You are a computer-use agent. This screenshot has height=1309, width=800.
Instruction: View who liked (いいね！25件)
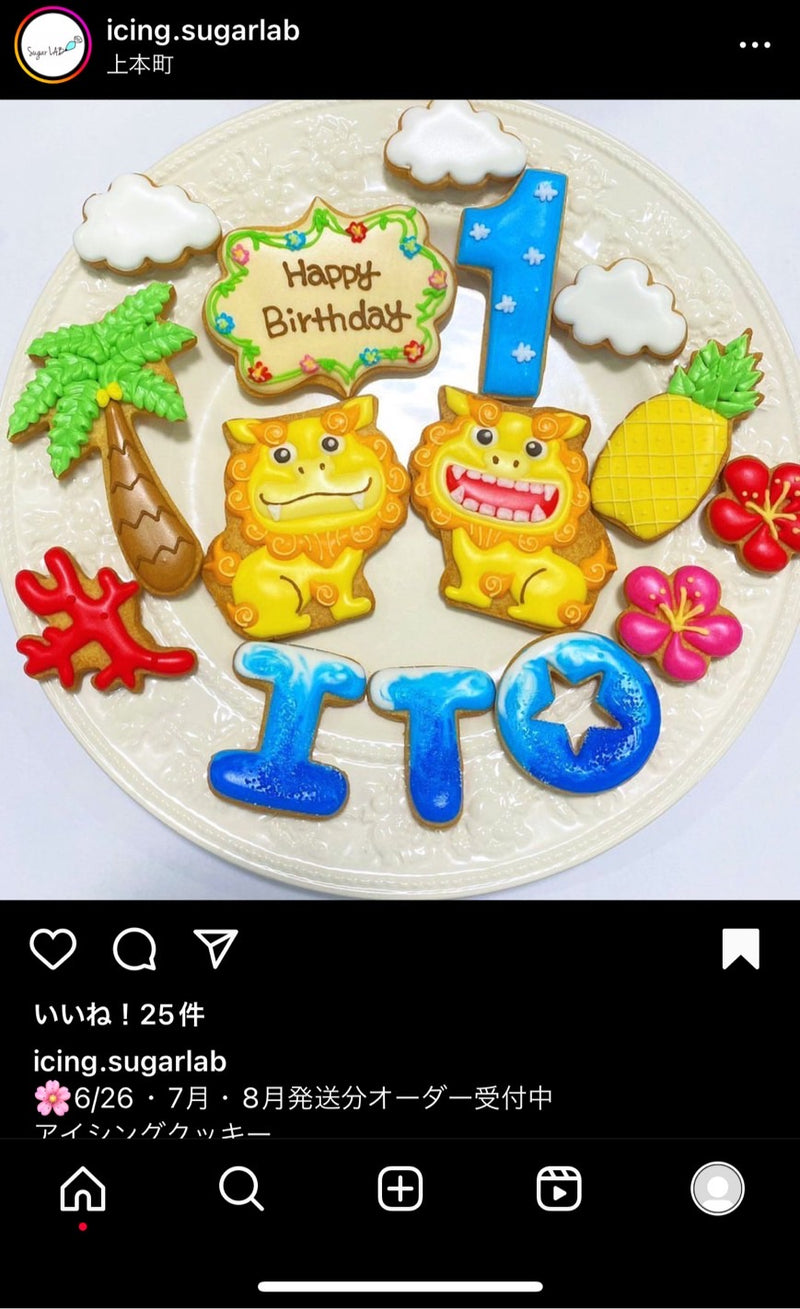[119, 1015]
